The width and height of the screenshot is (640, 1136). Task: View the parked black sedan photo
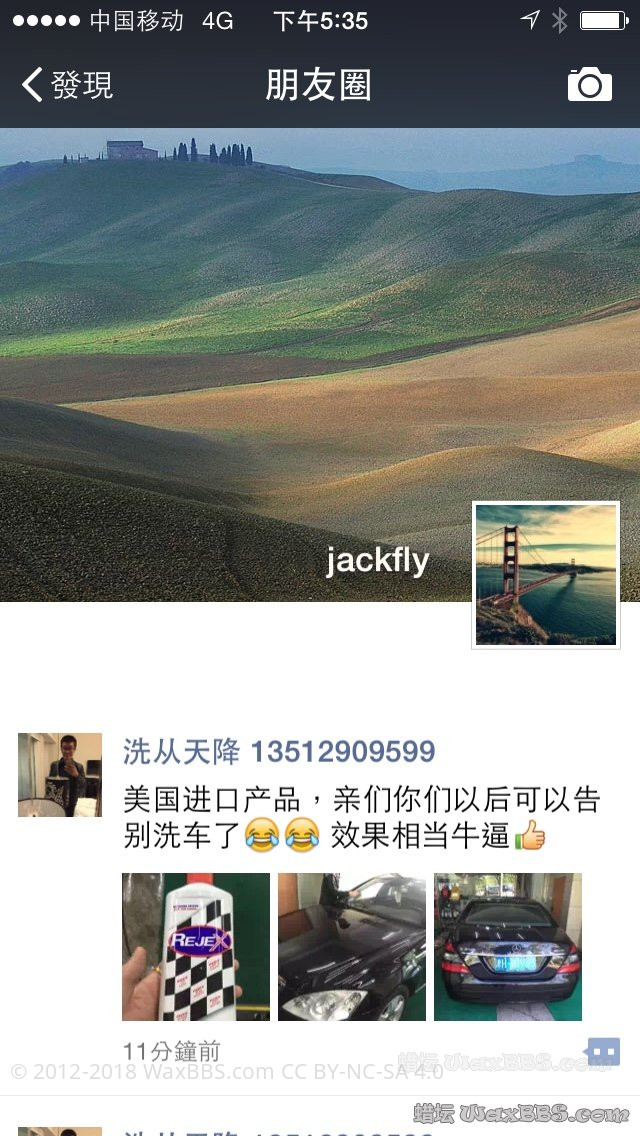pos(508,947)
